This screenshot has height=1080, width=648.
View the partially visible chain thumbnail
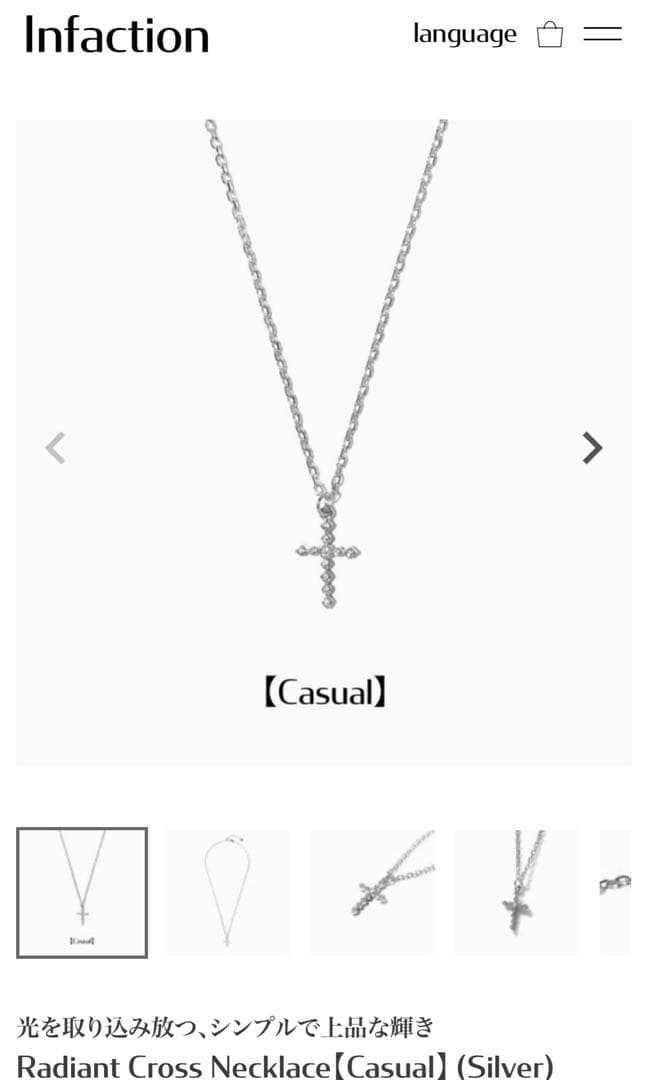pyautogui.click(x=615, y=892)
